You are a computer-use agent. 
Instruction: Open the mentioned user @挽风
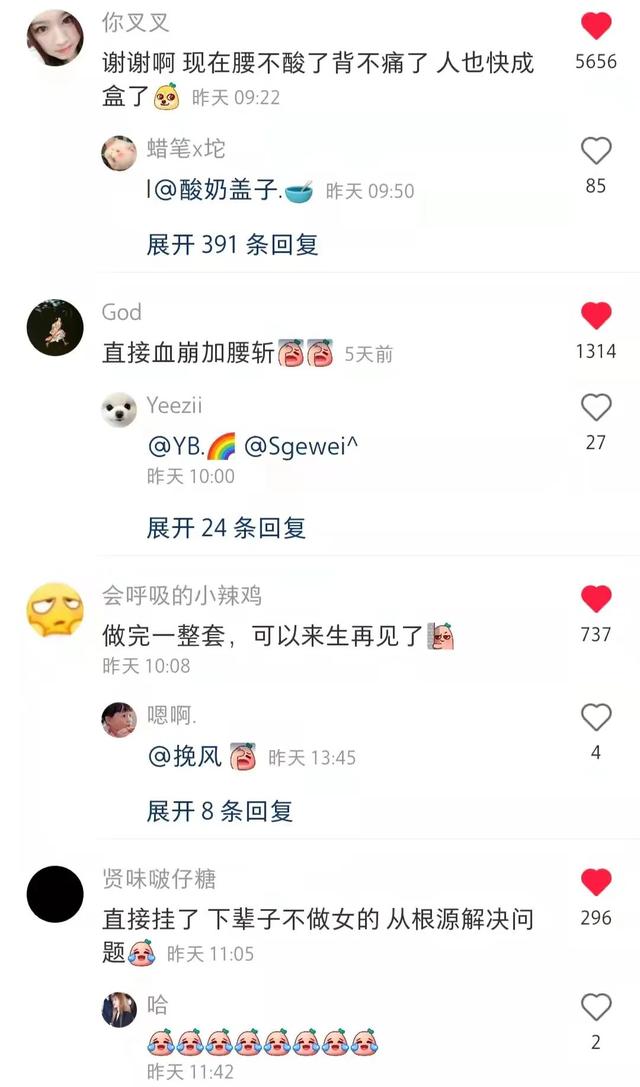pos(185,757)
